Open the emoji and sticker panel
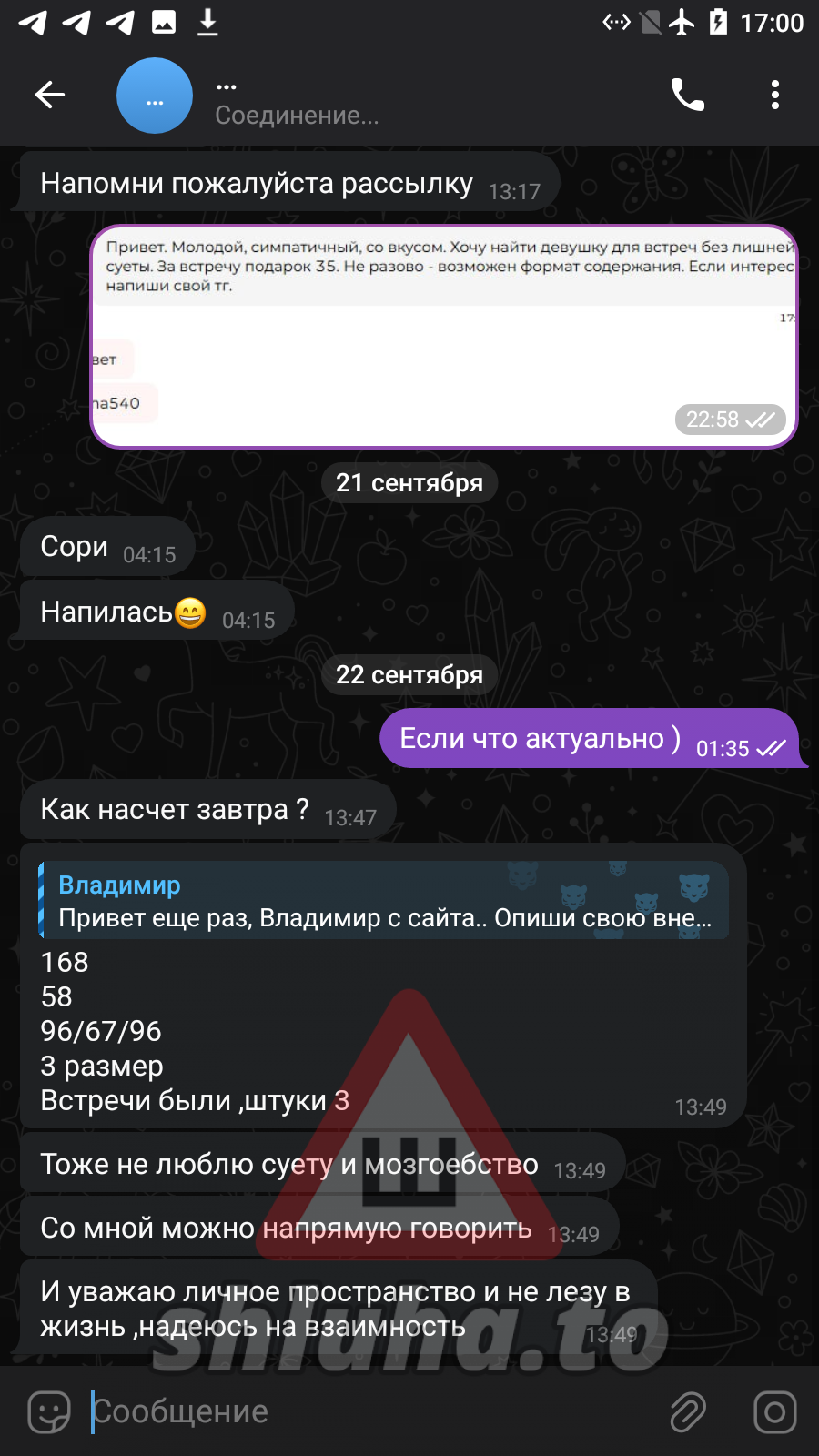Image resolution: width=819 pixels, height=1456 pixels. coord(49,1412)
